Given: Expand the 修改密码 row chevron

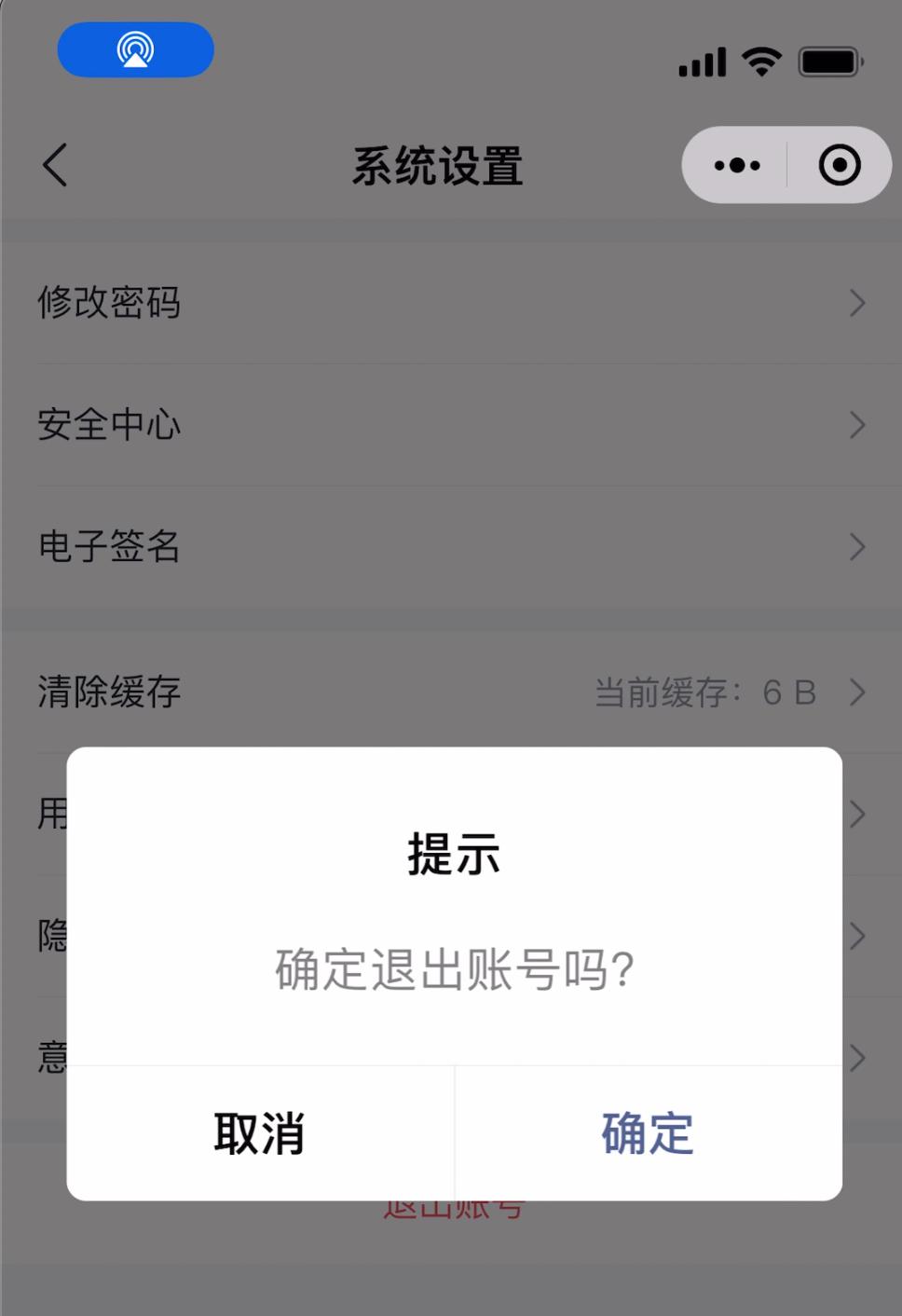Looking at the screenshot, I should [x=856, y=303].
